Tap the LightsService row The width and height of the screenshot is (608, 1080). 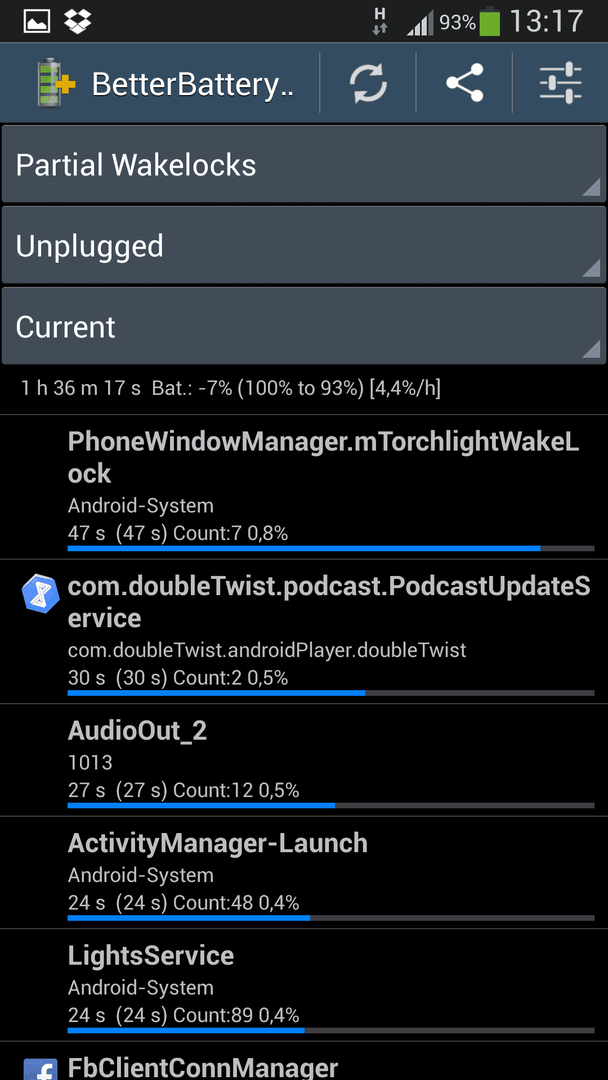[304, 985]
